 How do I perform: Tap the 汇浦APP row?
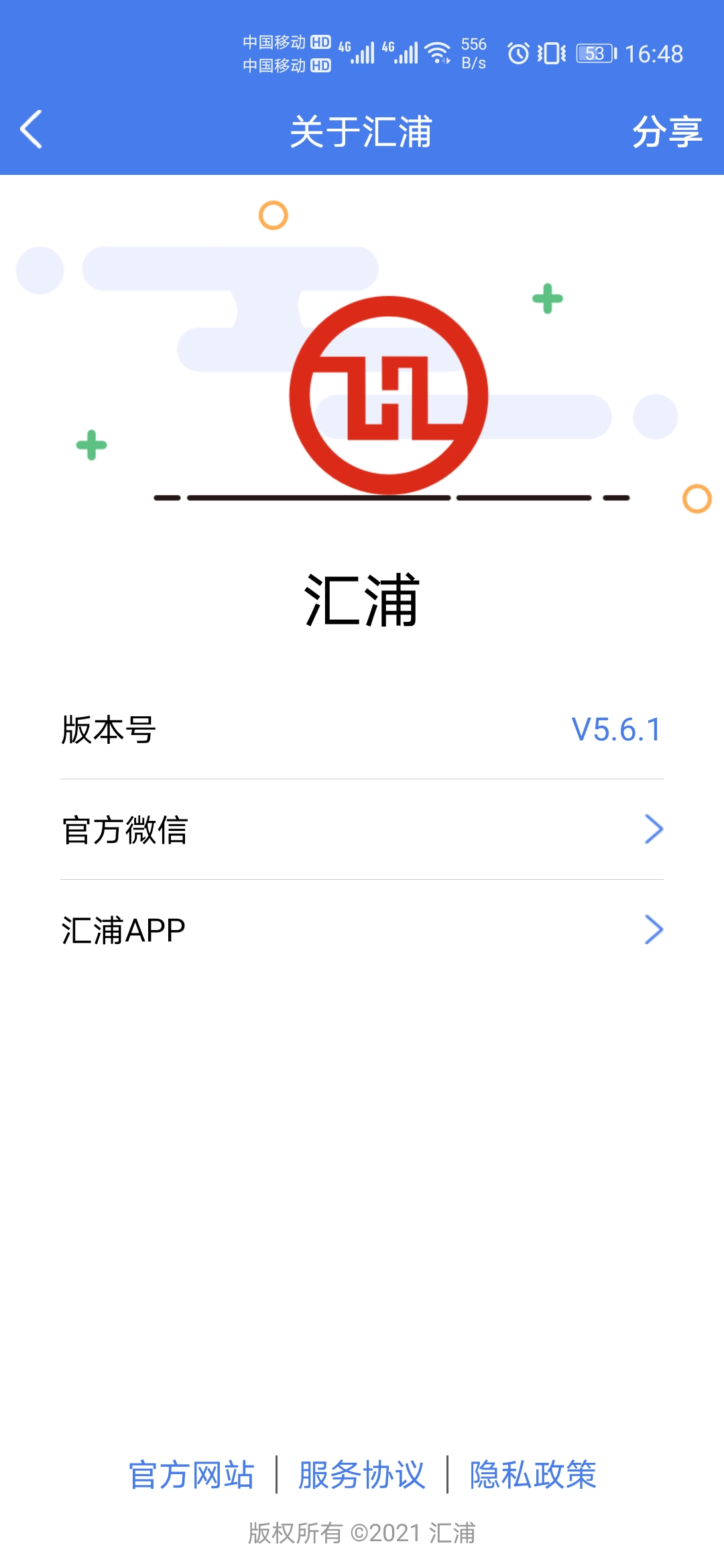[268, 928]
